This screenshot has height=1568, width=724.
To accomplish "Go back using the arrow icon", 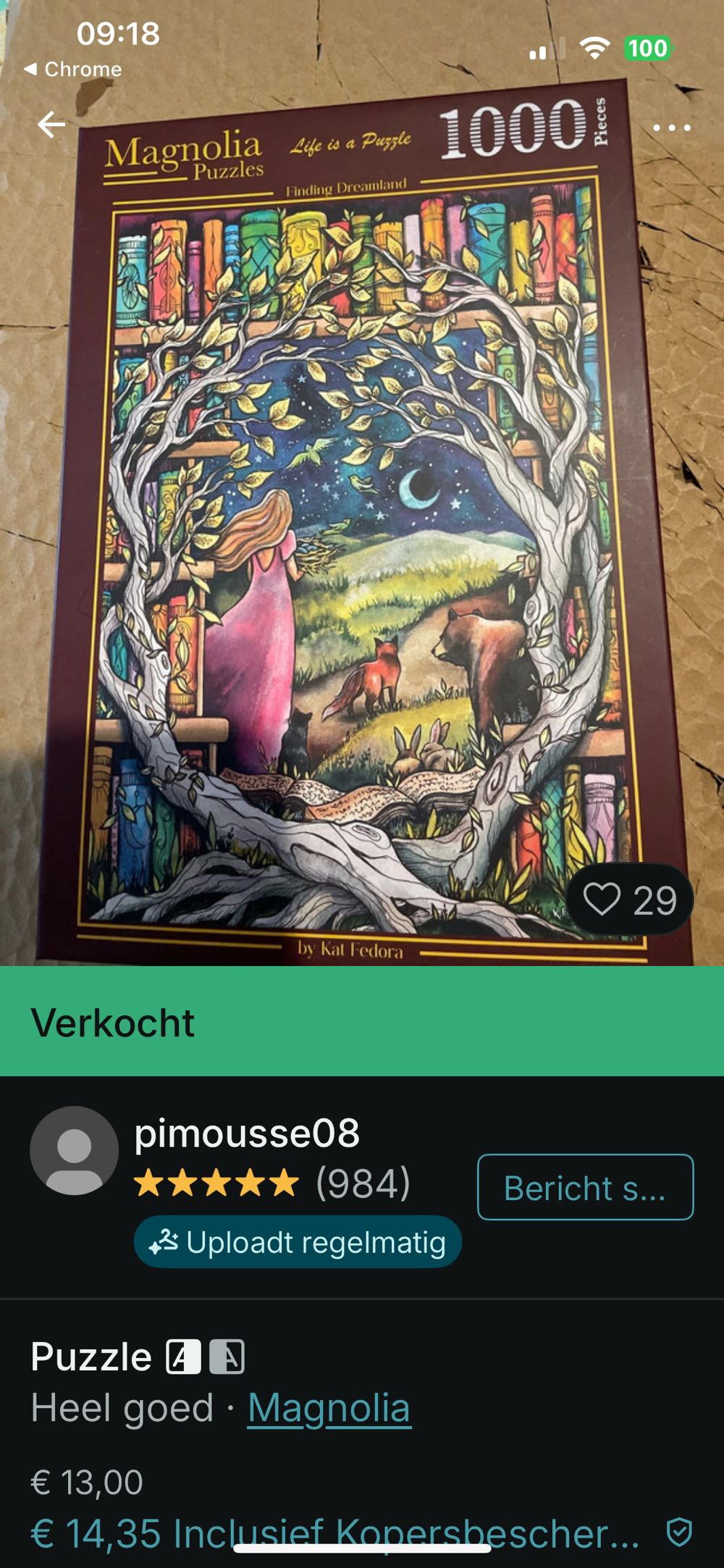I will coord(51,125).
